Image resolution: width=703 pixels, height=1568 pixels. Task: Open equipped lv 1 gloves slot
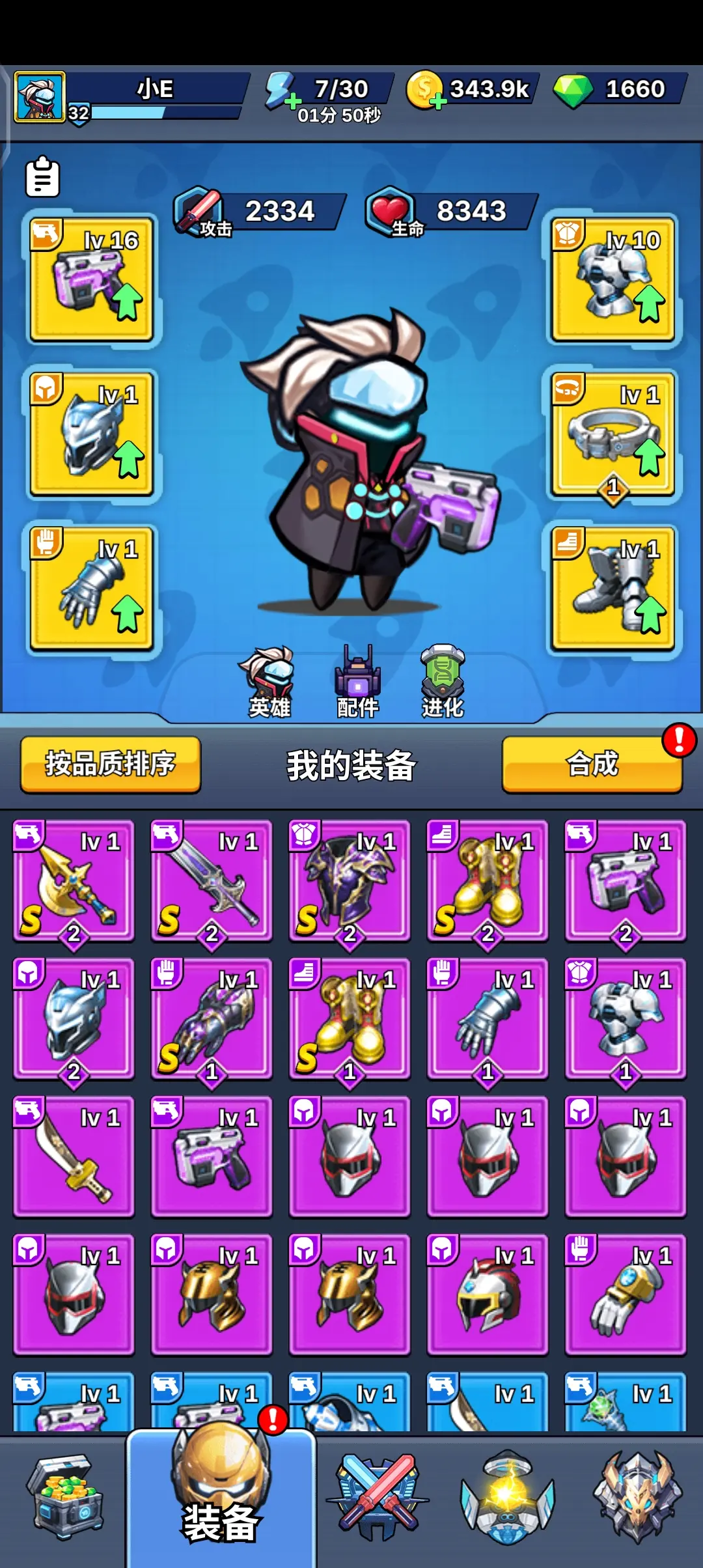92,588
